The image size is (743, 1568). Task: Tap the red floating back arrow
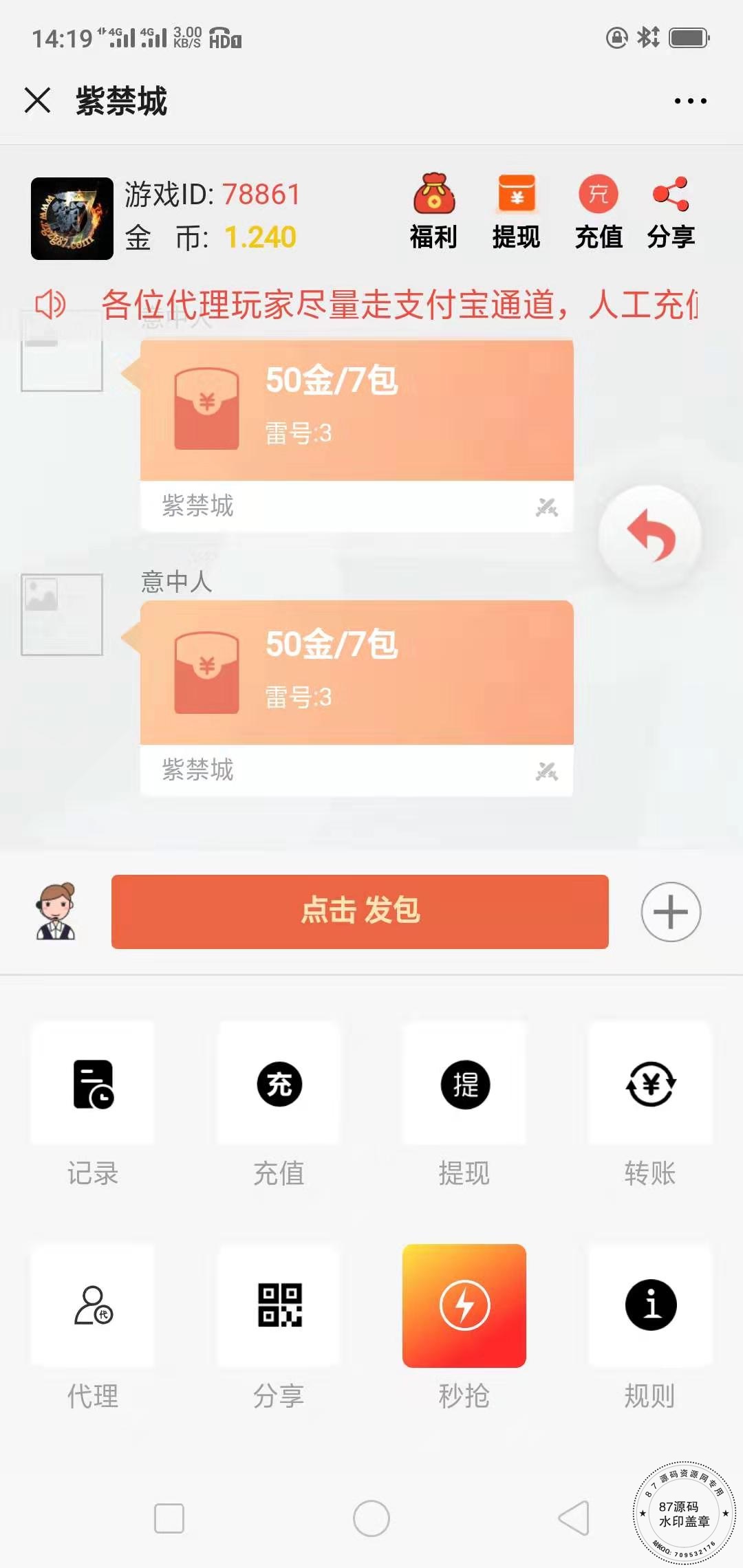coord(650,536)
